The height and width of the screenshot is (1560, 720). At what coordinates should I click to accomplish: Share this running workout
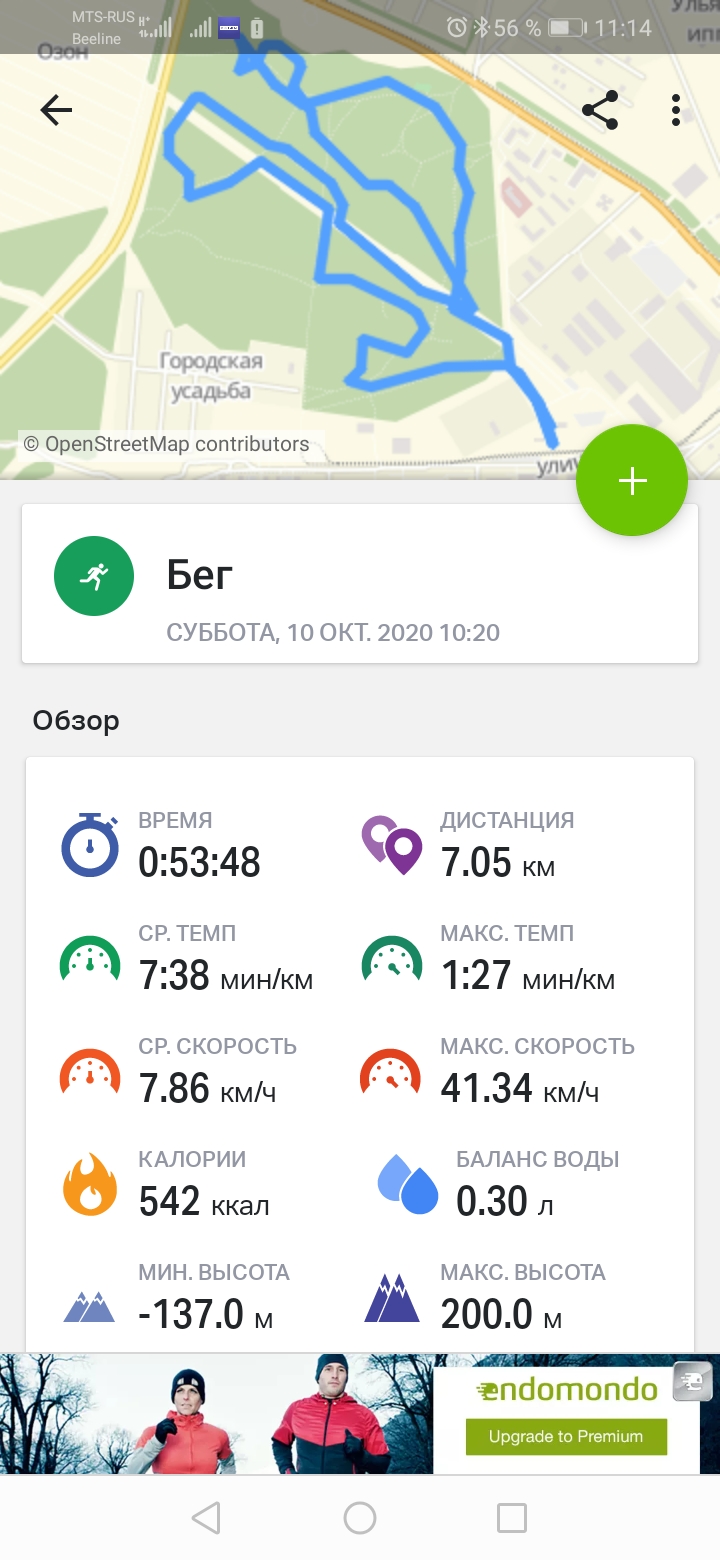click(x=600, y=110)
